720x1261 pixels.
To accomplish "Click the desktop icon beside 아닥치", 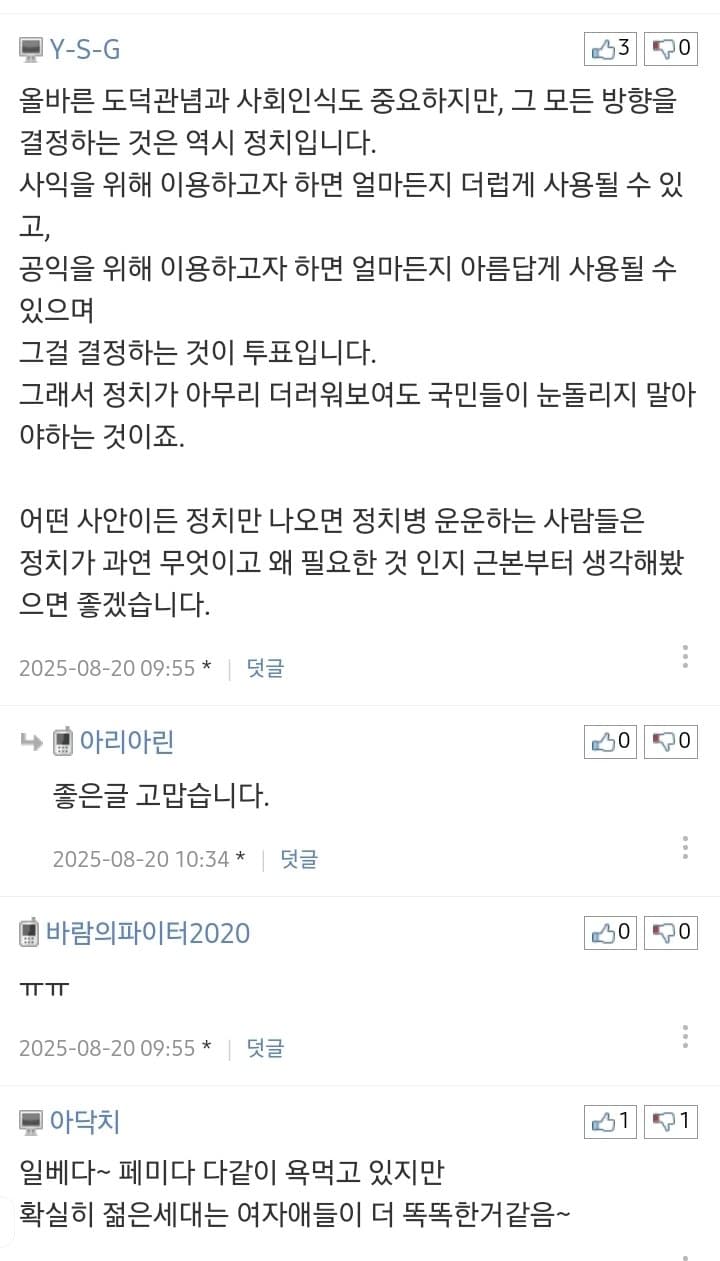I will point(32,1122).
